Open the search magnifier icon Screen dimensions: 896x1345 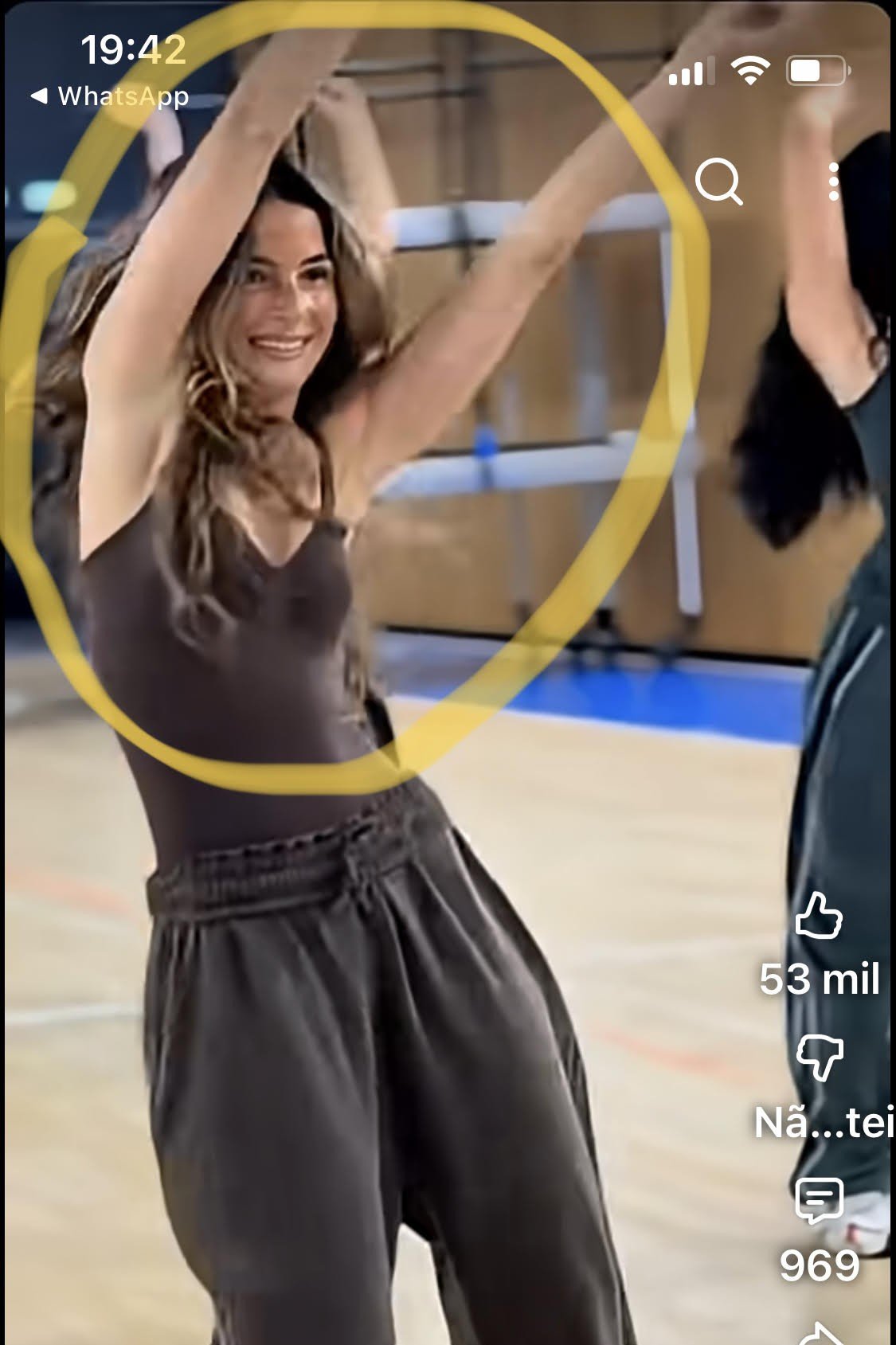(x=718, y=182)
